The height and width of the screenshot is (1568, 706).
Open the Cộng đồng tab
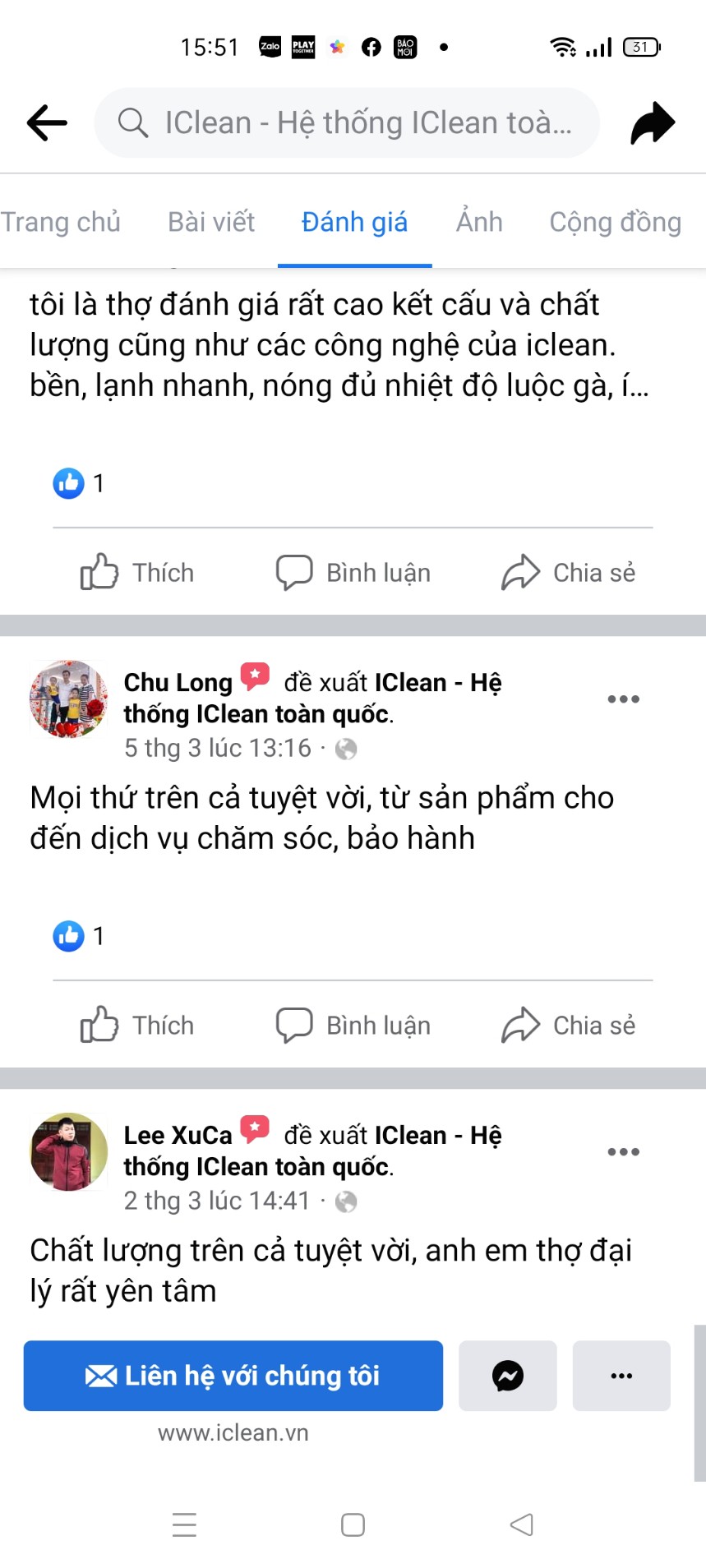pyautogui.click(x=615, y=222)
